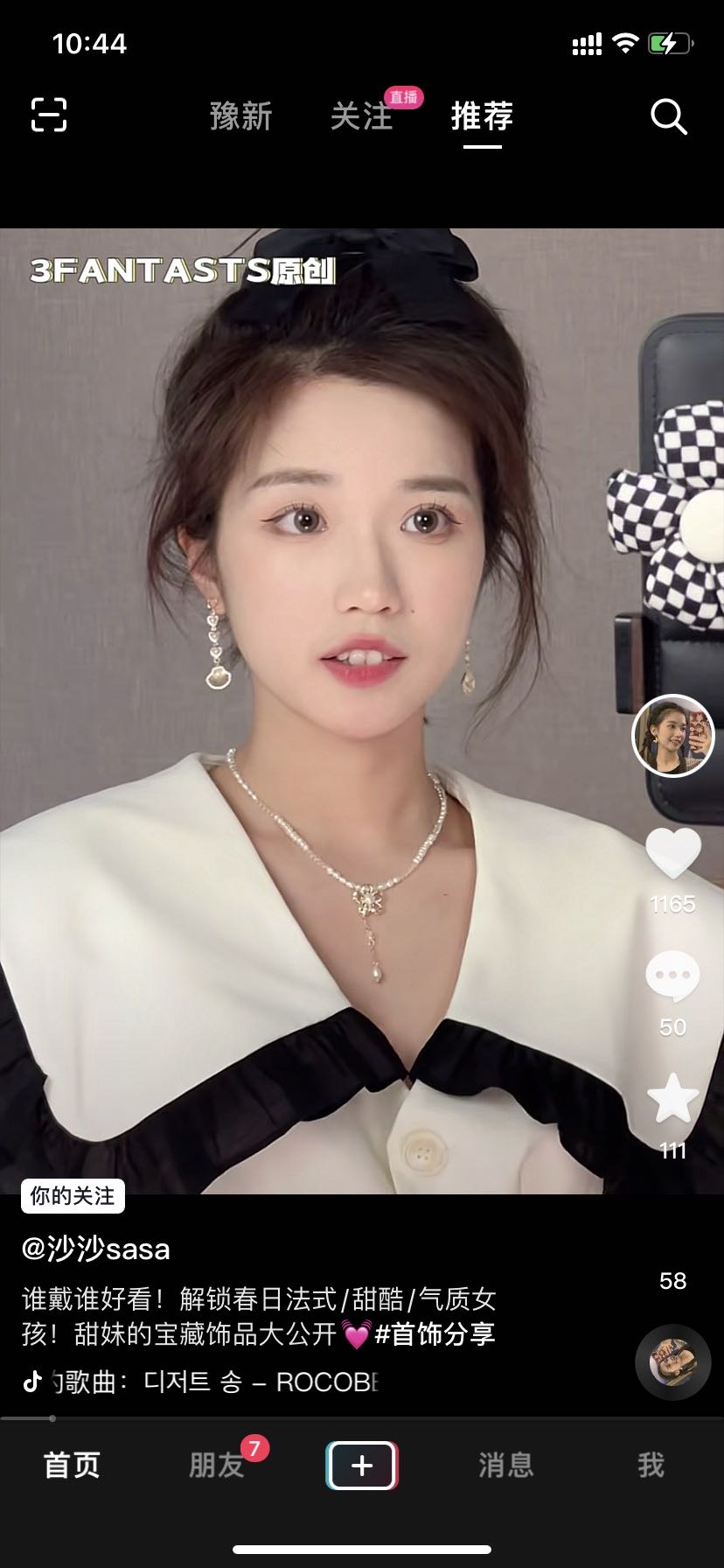
Task: Switch to the 关注 tab
Action: point(361,116)
